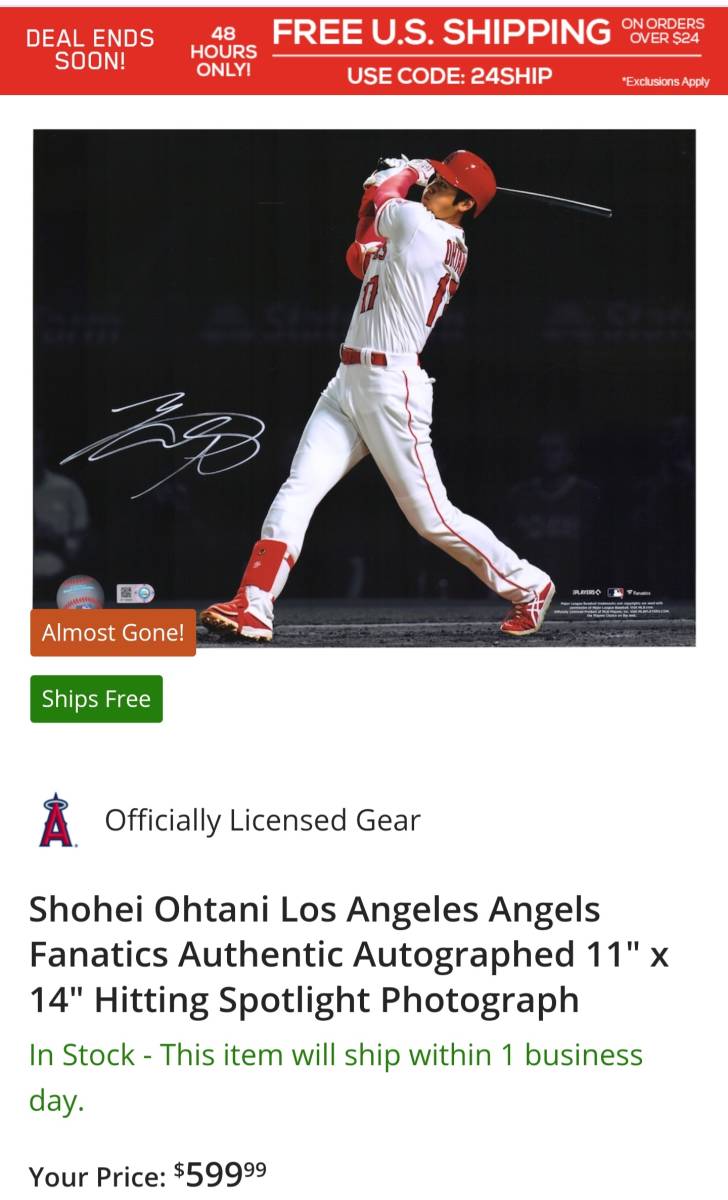Toggle the Ships Free badge
Viewport: 728px width, 1200px height.
tap(96, 699)
